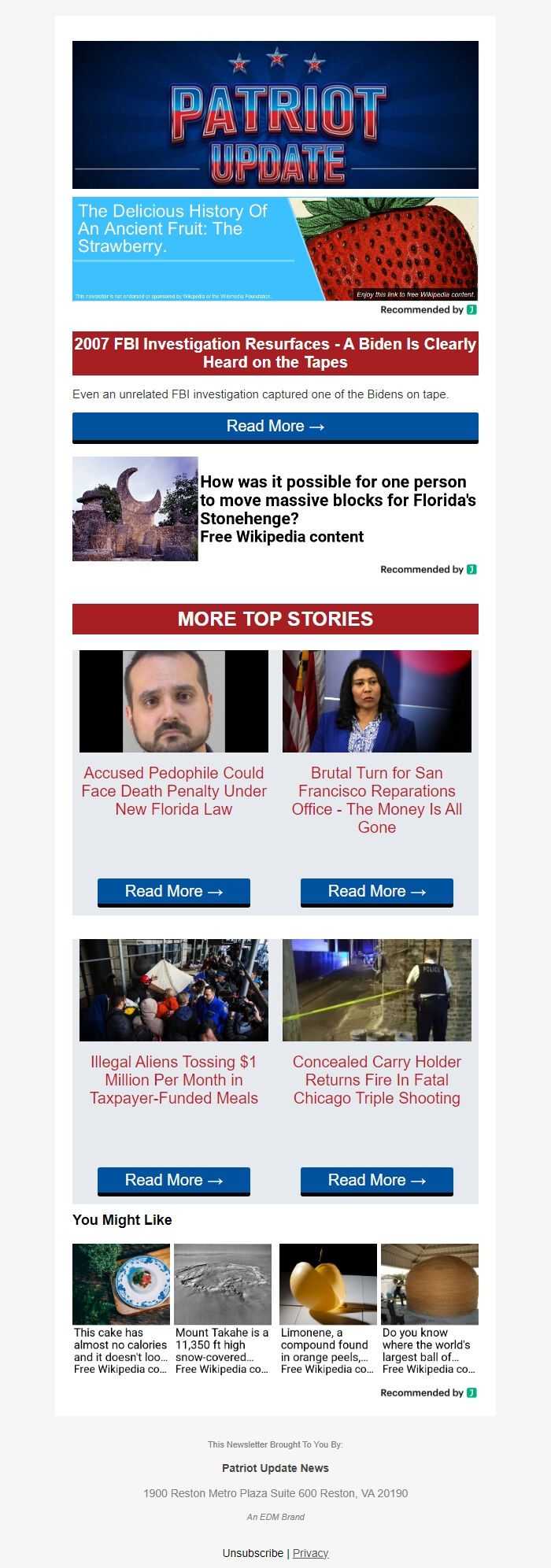Open the San Francisco Reparations Office headline

click(377, 800)
